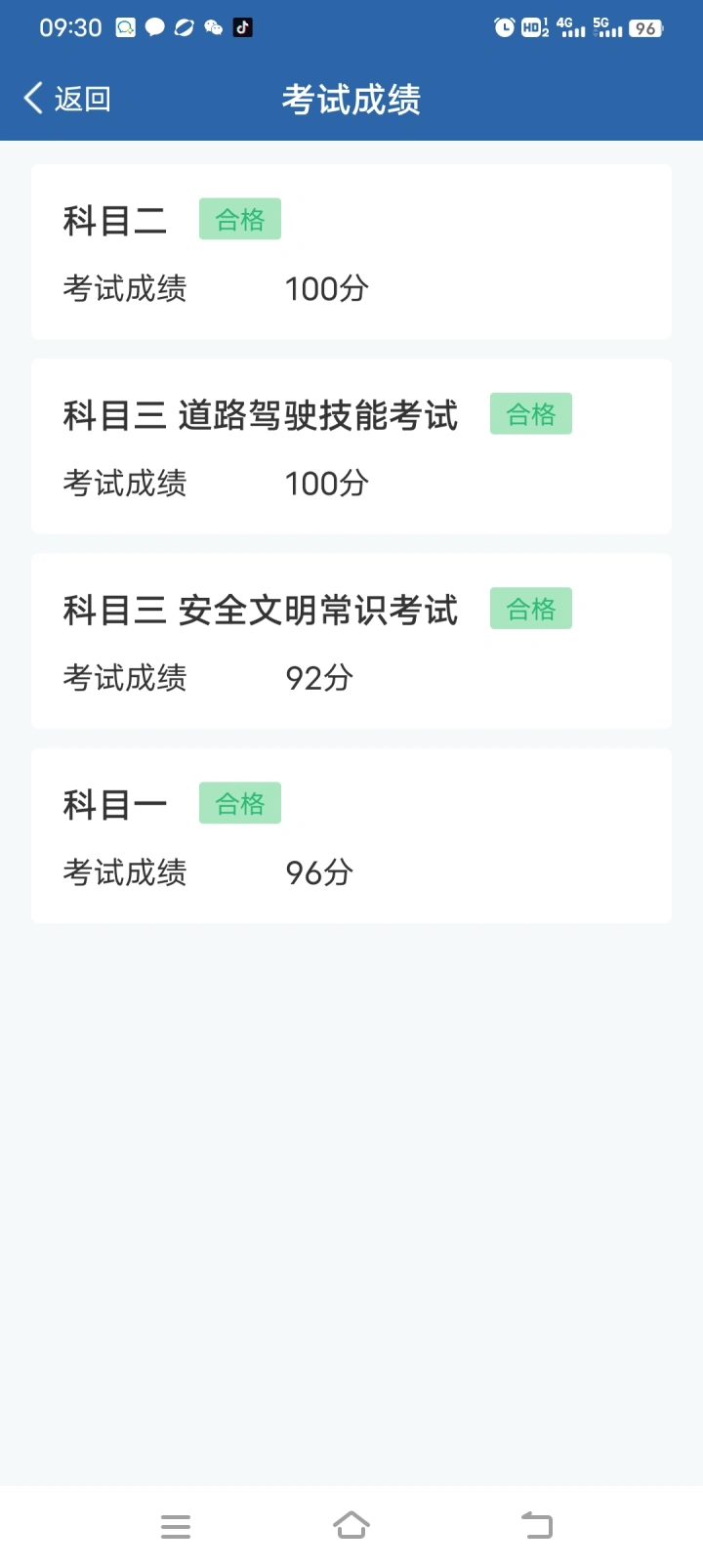
Task: Tap 返回 to go back
Action: [66, 99]
